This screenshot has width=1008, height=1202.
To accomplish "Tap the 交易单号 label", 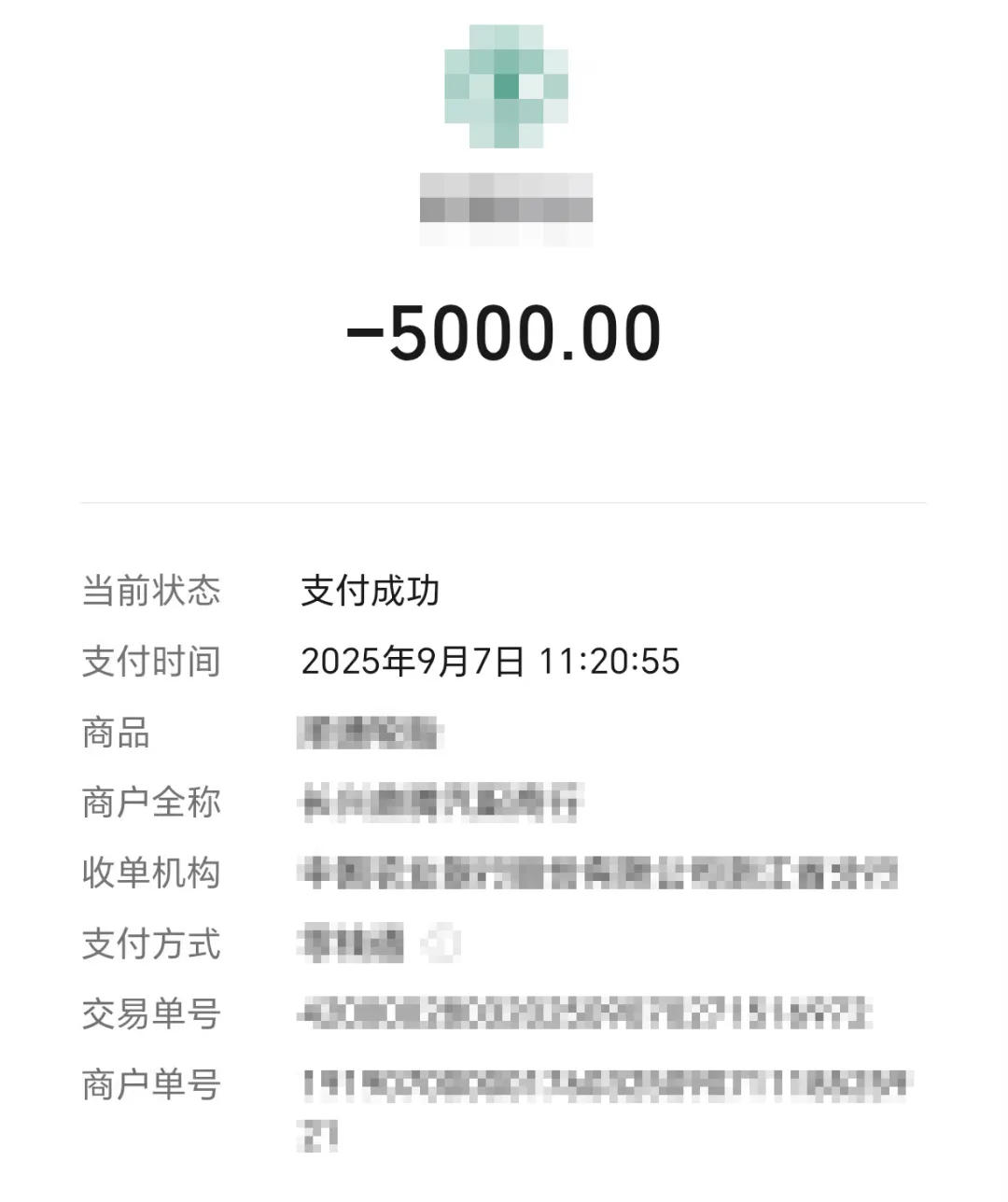I will pyautogui.click(x=151, y=1016).
